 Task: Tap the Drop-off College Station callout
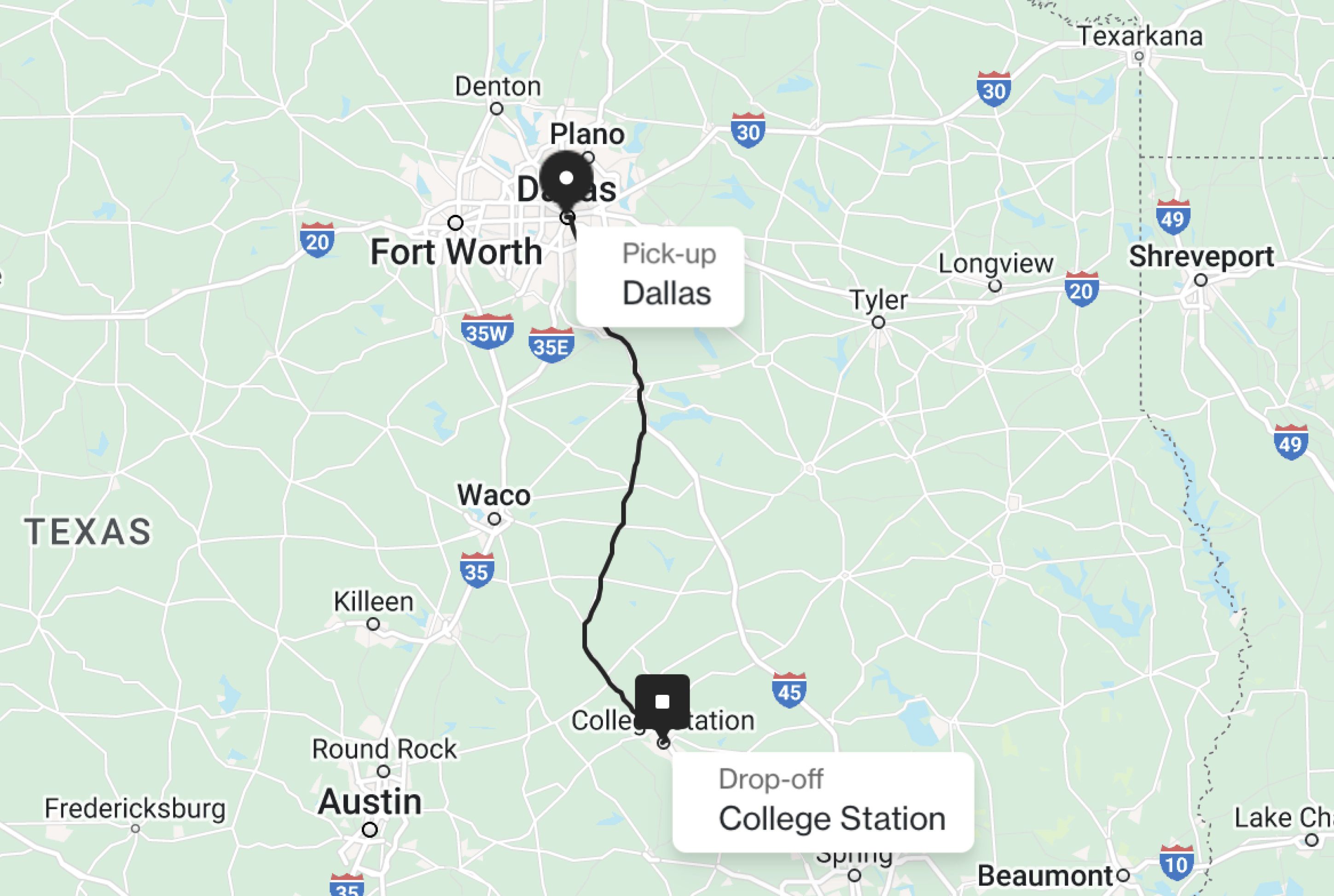(823, 802)
